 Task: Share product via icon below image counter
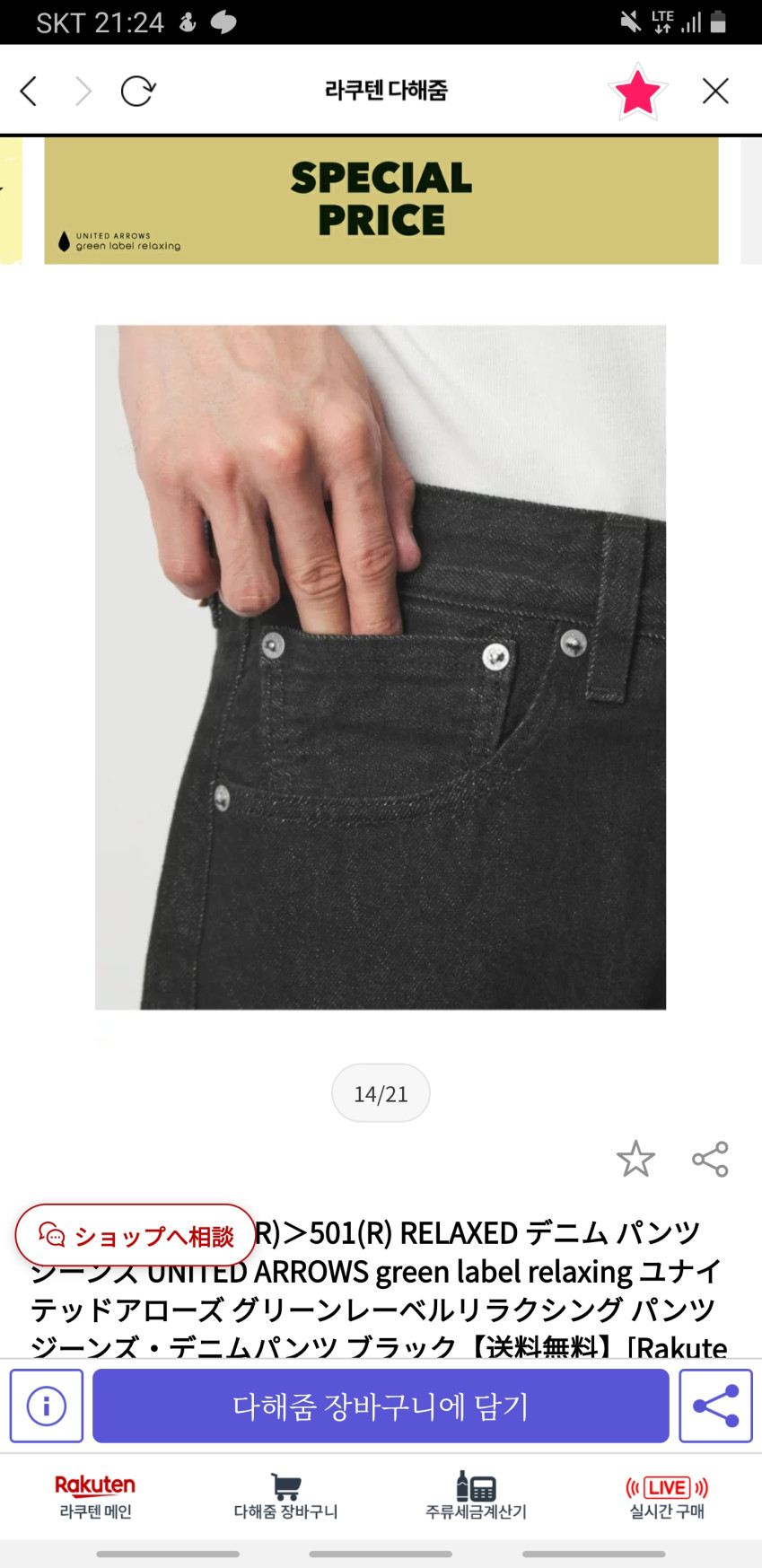tap(710, 1159)
